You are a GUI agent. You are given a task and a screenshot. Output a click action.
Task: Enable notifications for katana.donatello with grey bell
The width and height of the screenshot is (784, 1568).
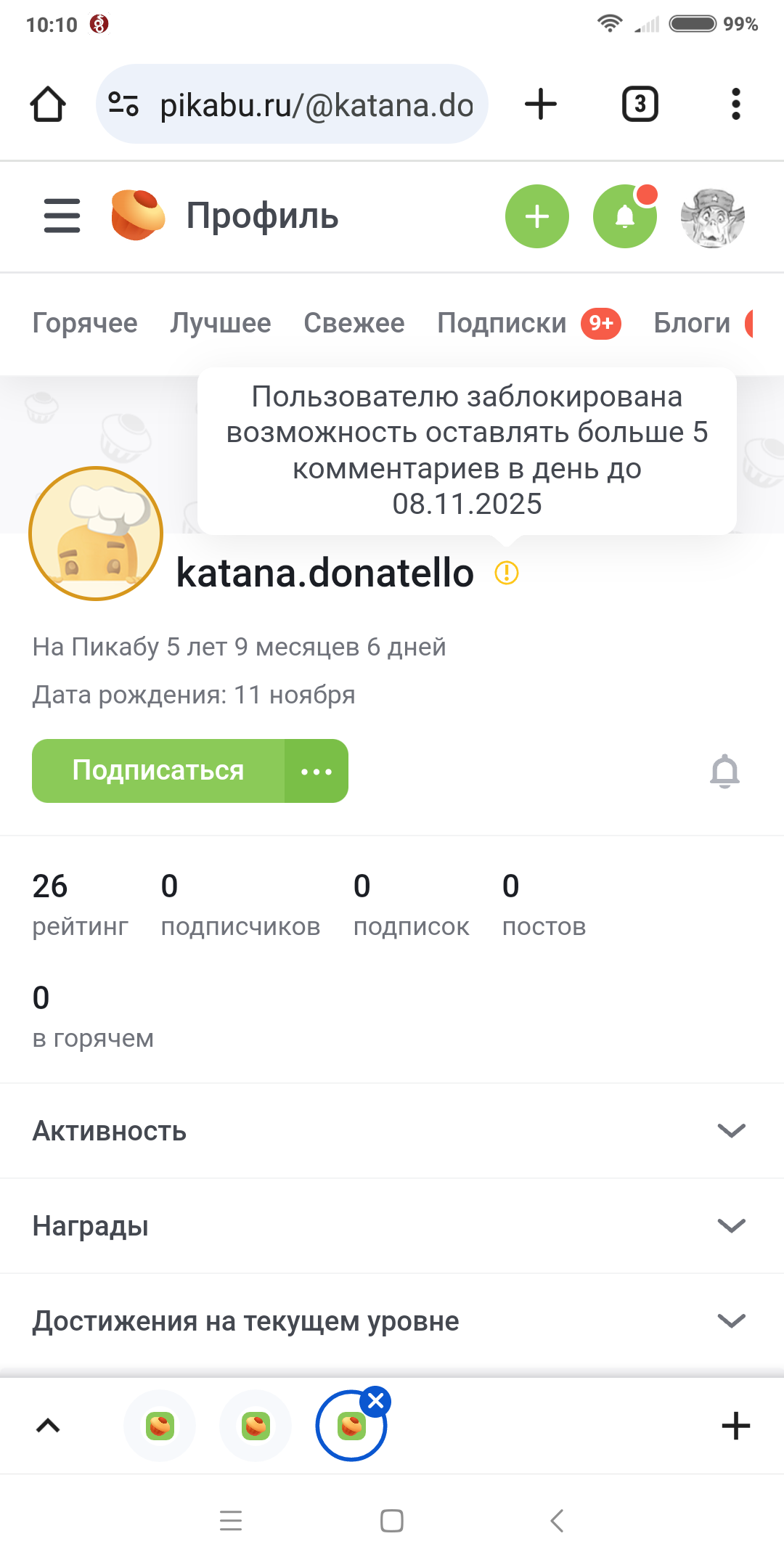coord(724,771)
